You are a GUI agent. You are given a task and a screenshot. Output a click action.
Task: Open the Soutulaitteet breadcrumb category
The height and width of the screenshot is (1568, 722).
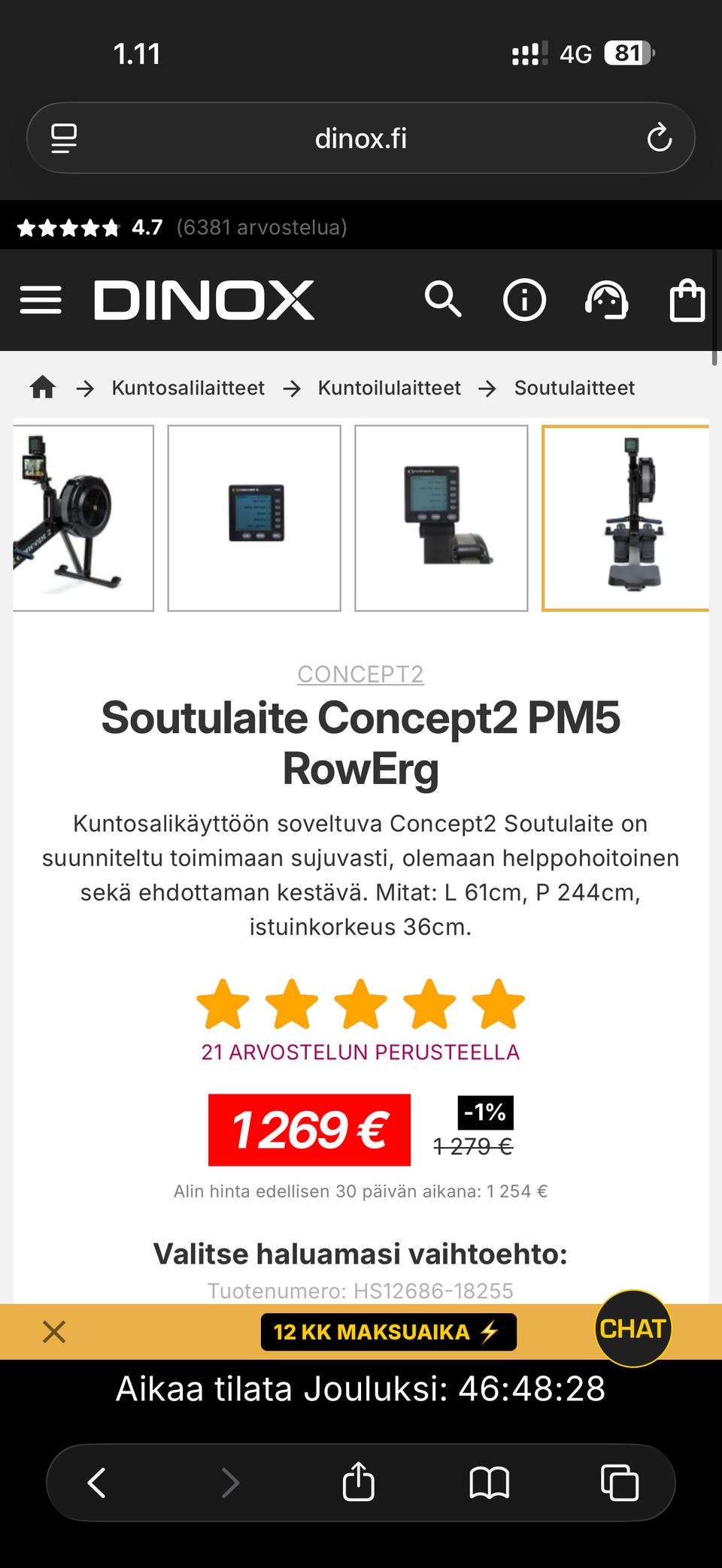point(575,388)
